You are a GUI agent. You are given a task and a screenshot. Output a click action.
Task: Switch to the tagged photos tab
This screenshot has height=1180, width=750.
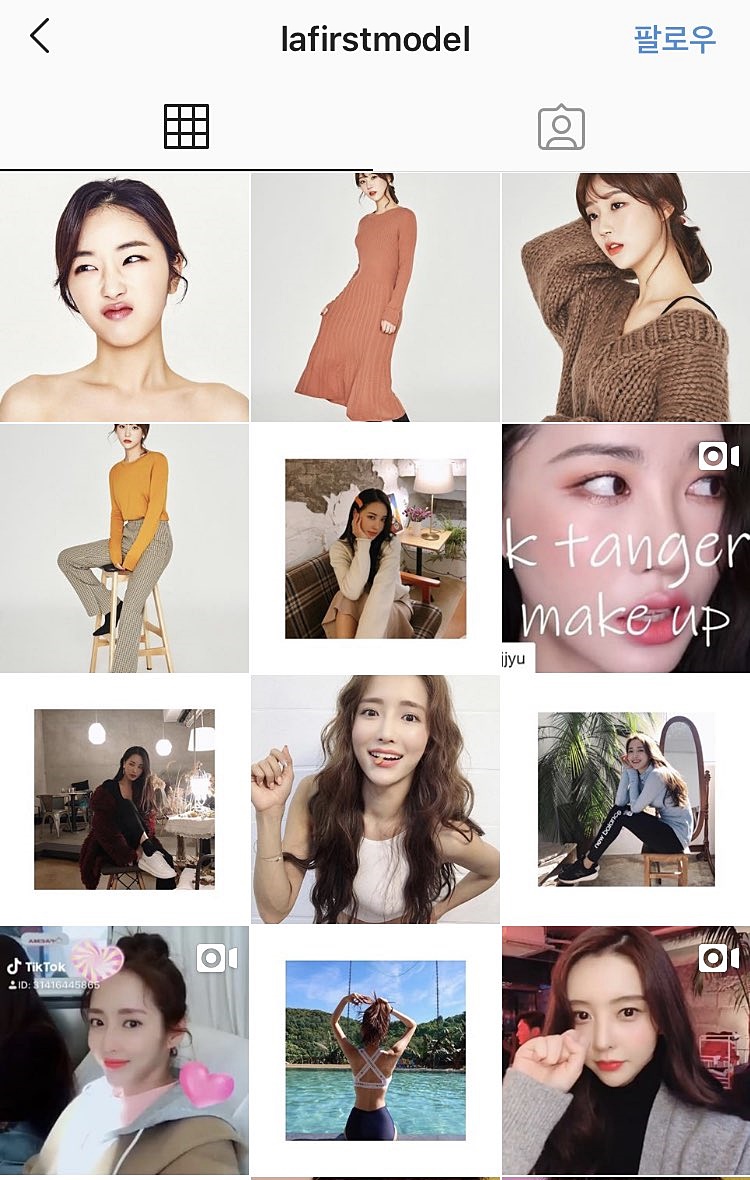(561, 127)
